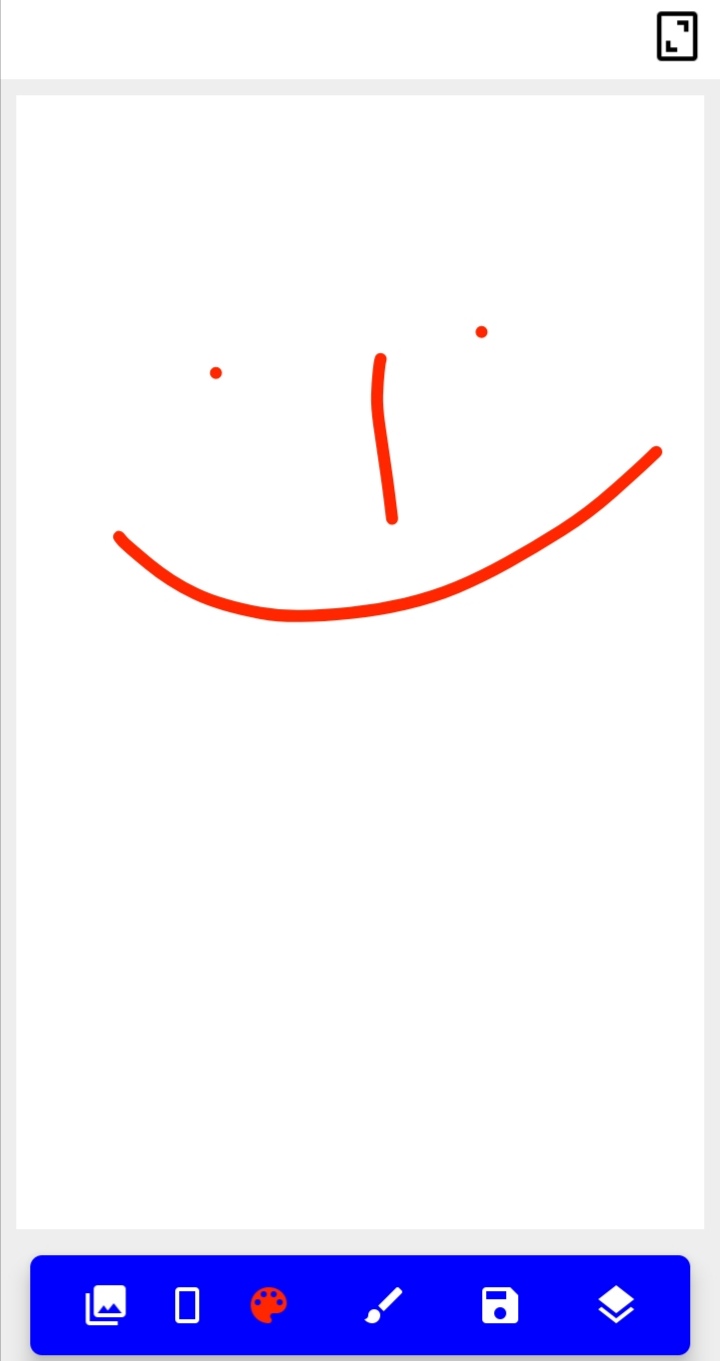Screen dimensions: 720x1361
Task: Select the paintbrush tool
Action: [383, 1305]
